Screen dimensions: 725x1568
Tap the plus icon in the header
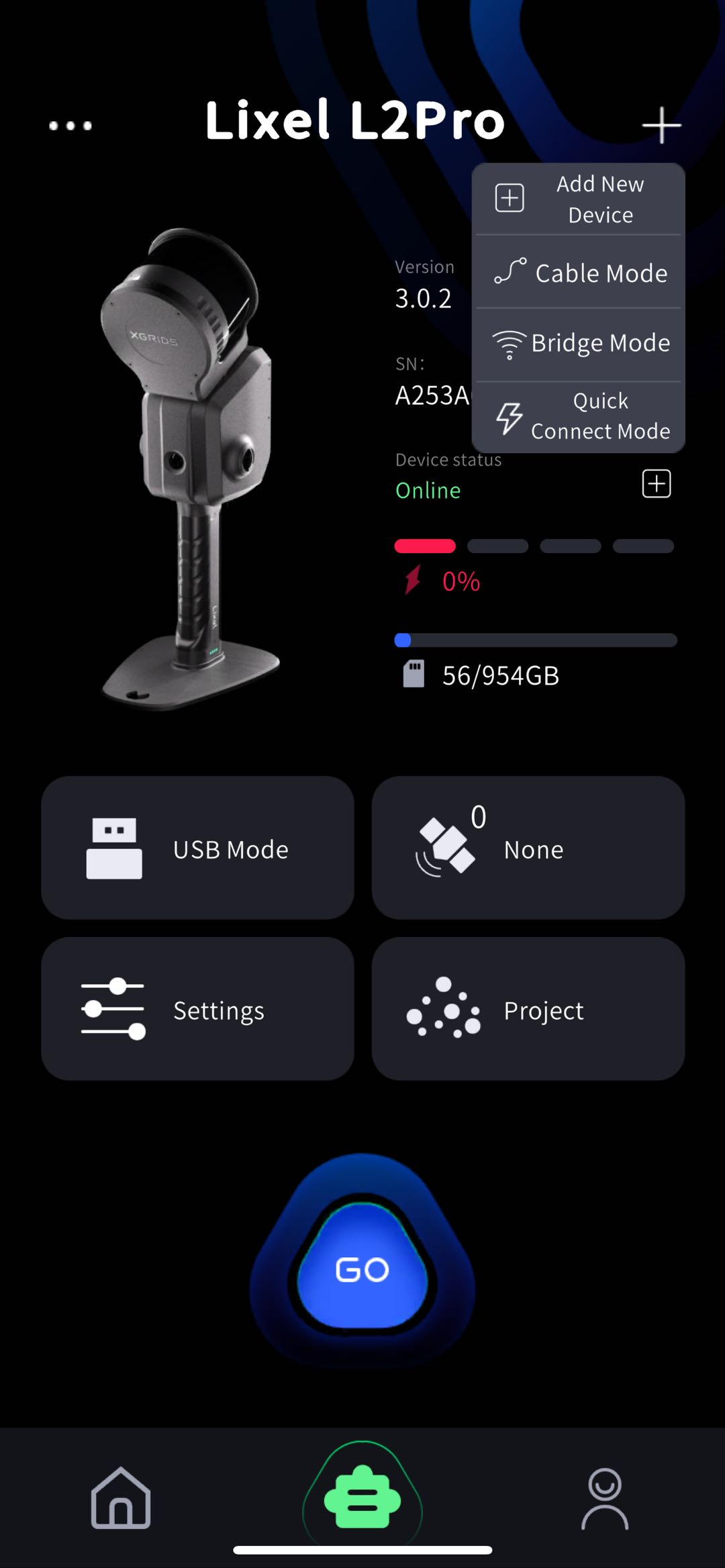[661, 126]
